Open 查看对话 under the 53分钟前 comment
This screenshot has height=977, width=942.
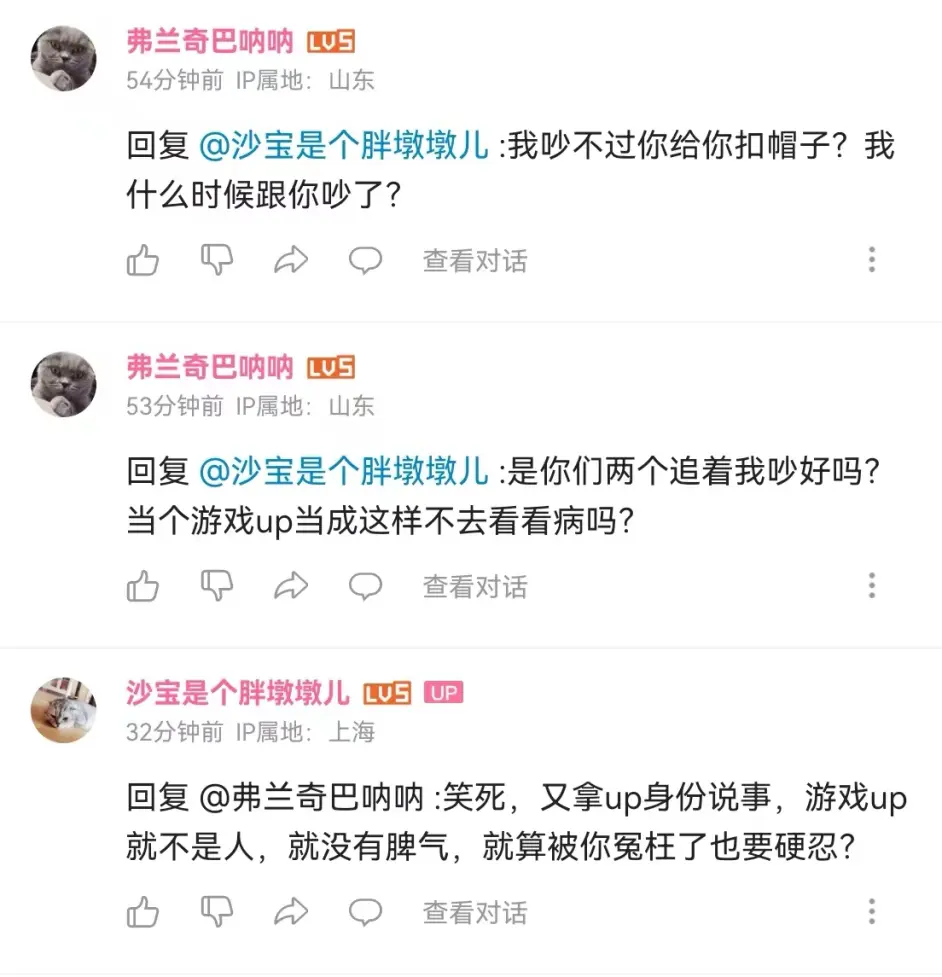click(x=474, y=586)
